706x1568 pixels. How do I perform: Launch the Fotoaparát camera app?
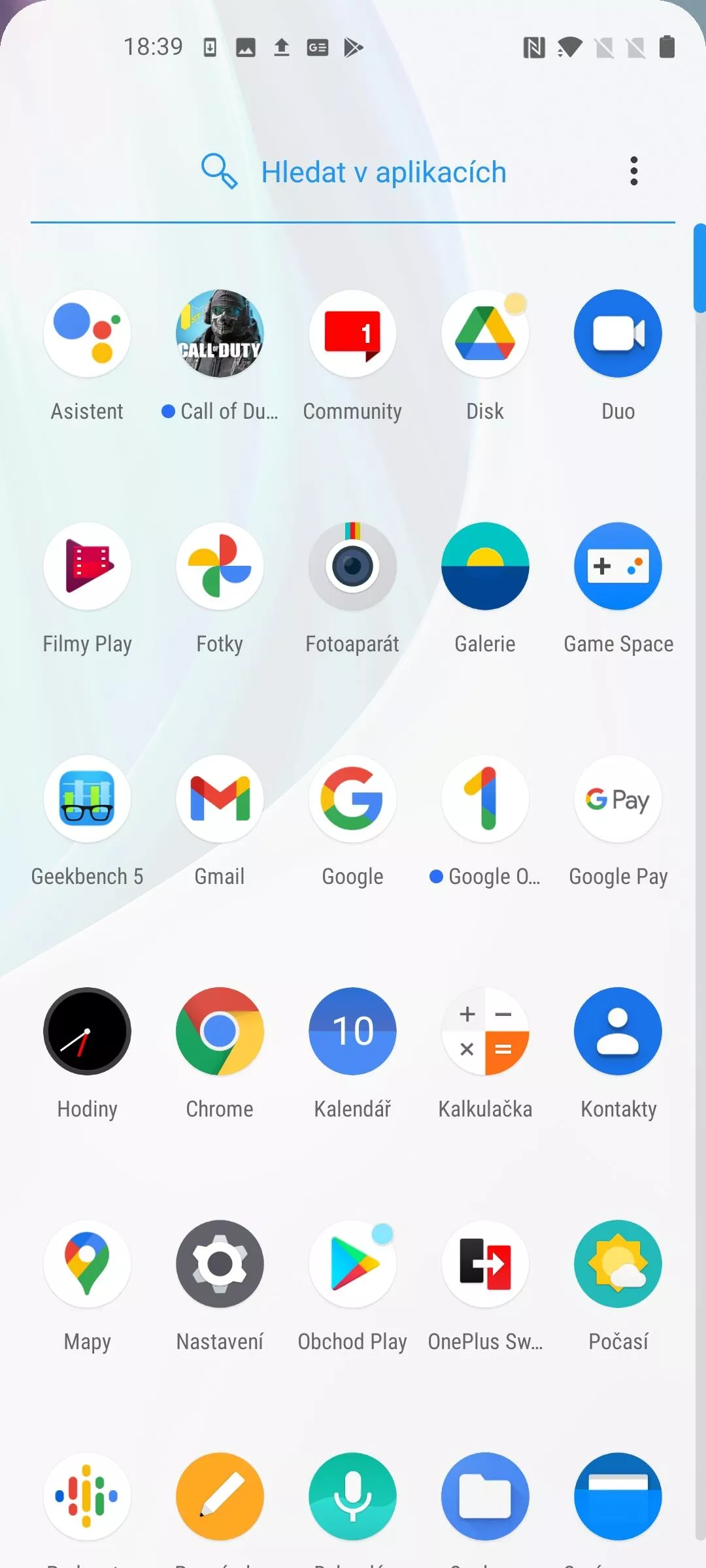click(352, 566)
